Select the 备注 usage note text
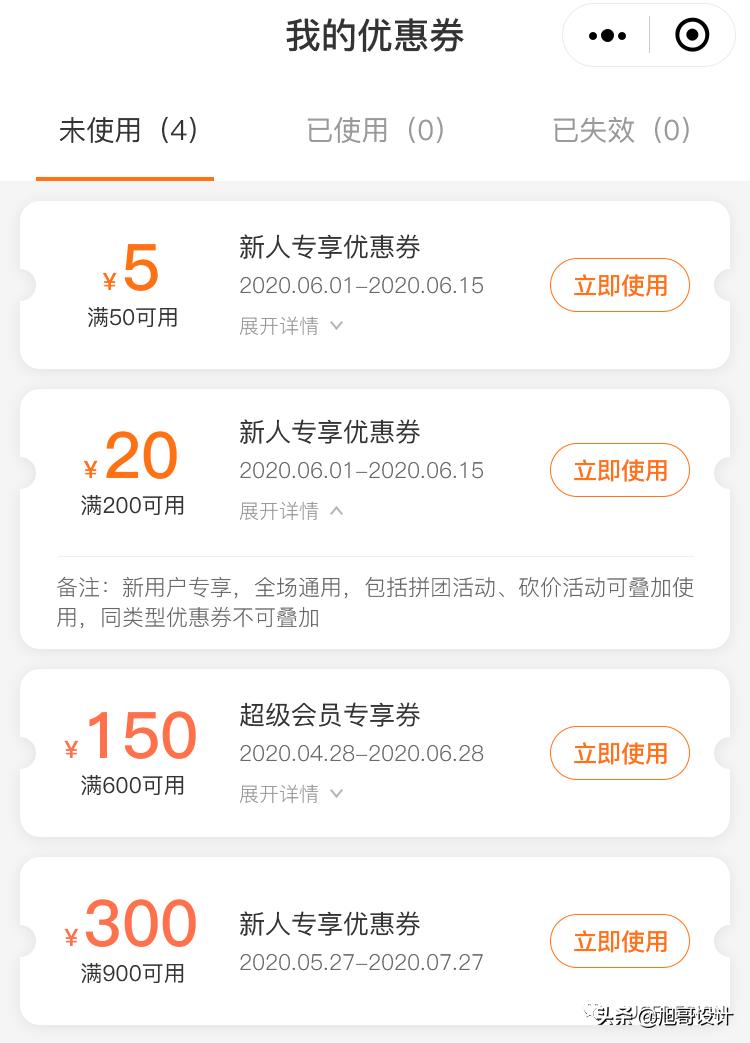The height and width of the screenshot is (1043, 750). point(375,602)
